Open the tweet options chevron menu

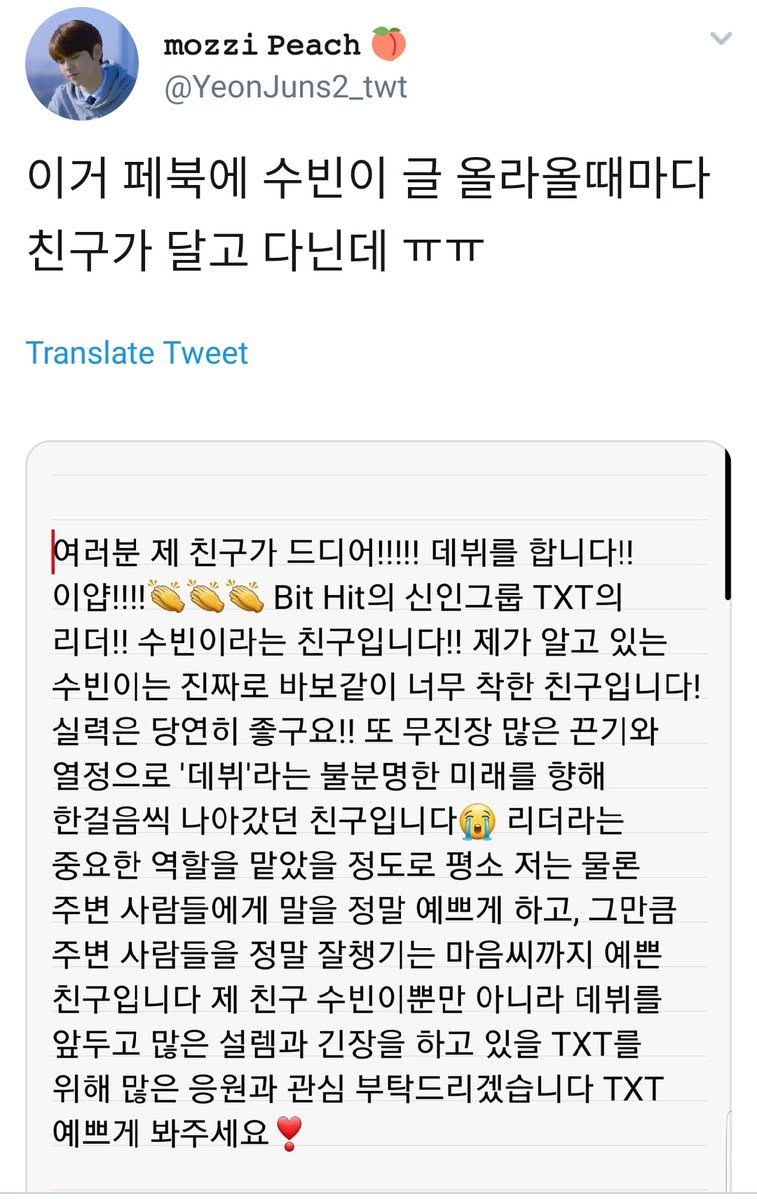(x=720, y=37)
